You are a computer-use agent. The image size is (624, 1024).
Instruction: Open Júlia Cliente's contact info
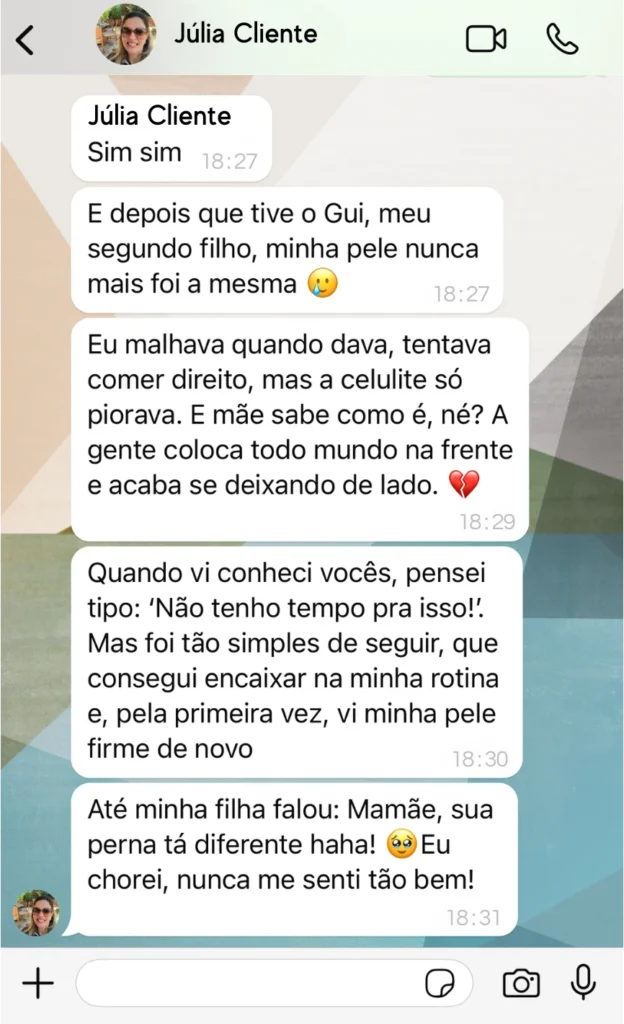245,34
